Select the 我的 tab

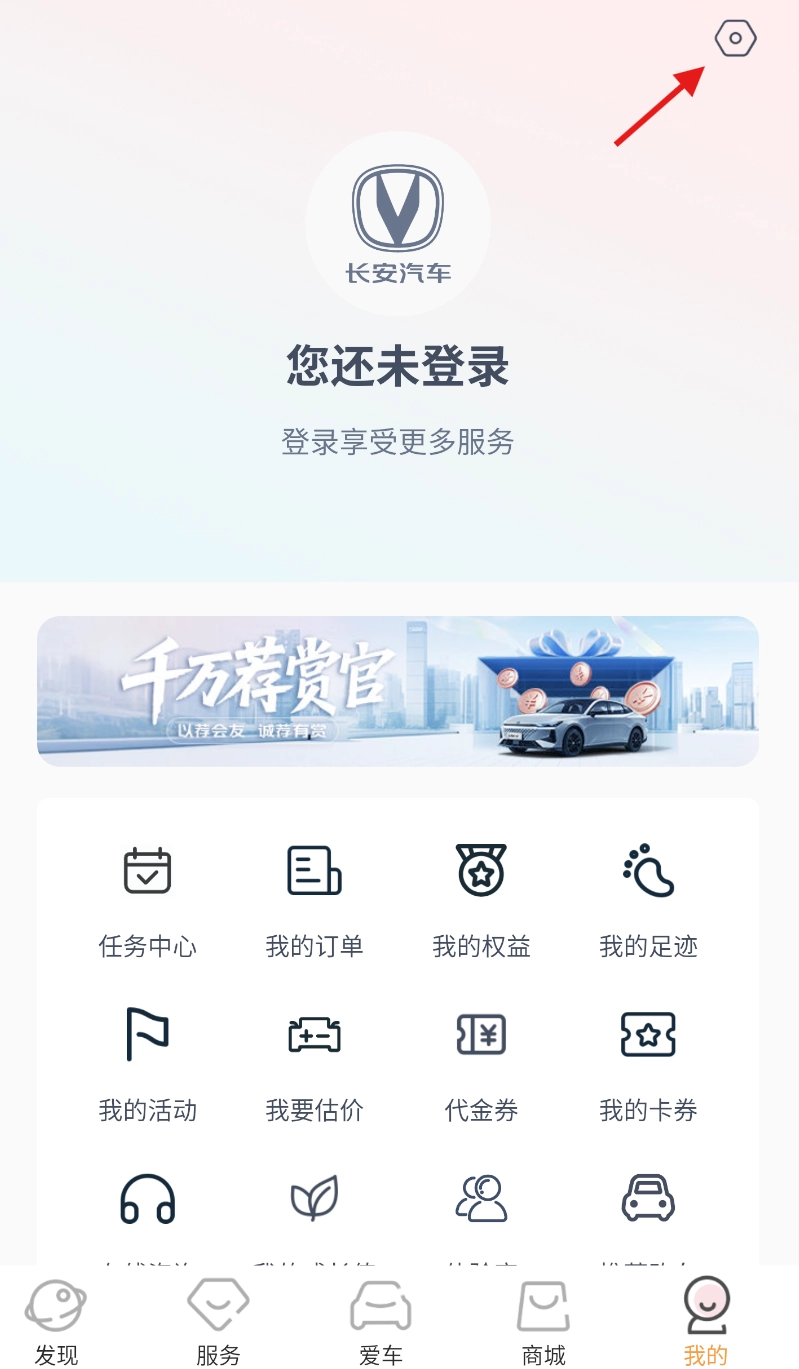(x=706, y=1322)
